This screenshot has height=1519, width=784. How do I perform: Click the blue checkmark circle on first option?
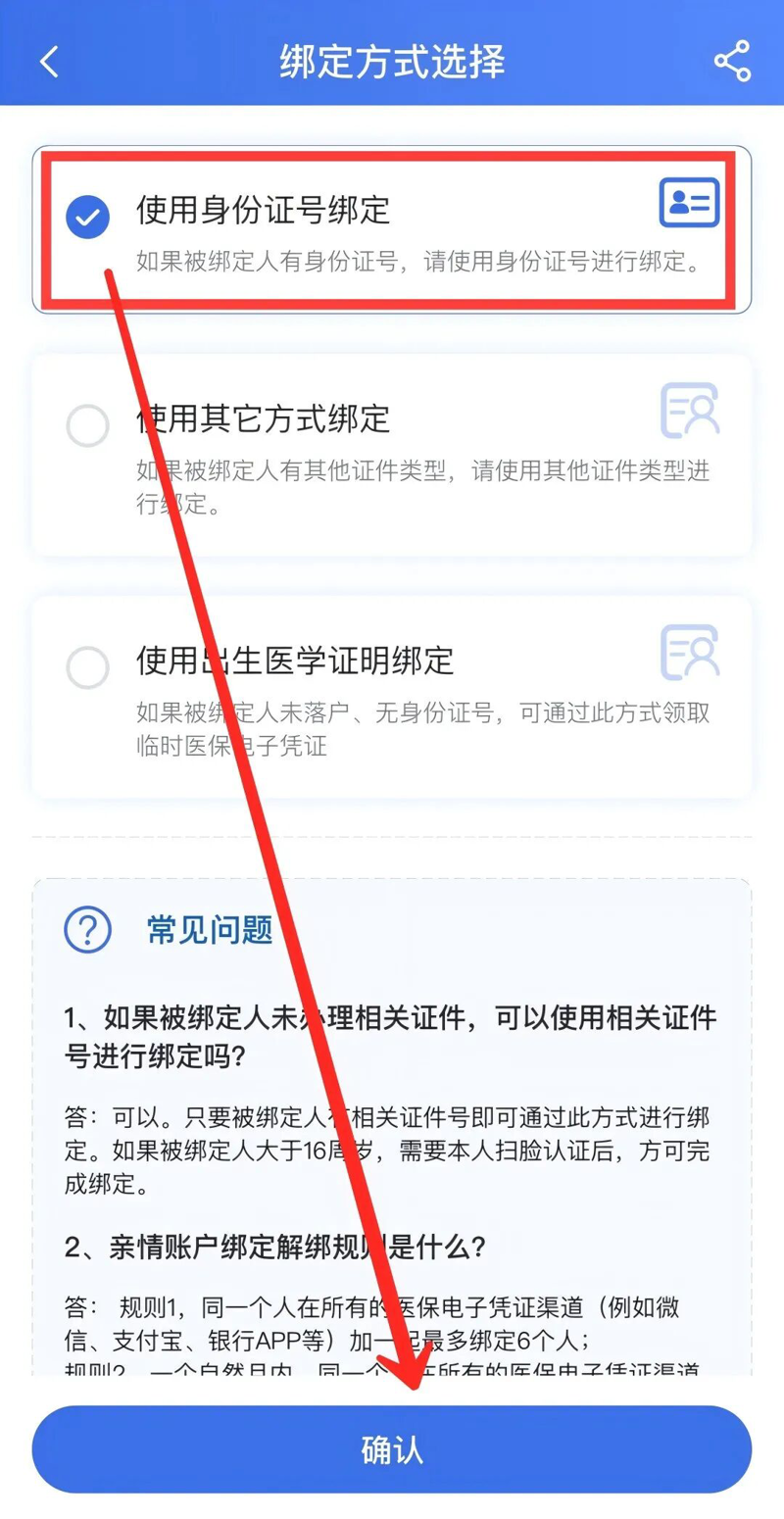[87, 216]
